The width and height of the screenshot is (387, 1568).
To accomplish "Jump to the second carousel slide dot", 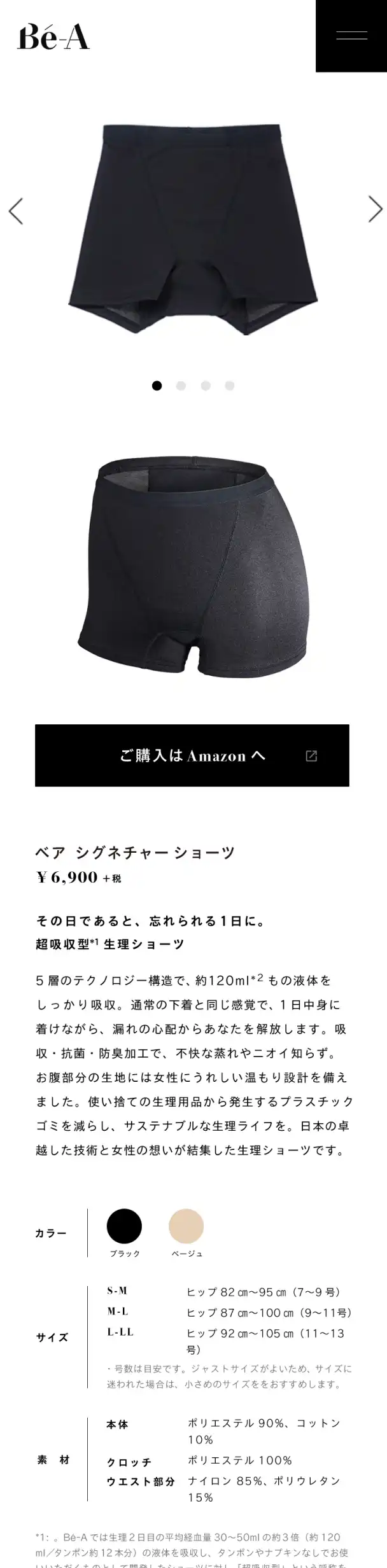I will tap(181, 386).
